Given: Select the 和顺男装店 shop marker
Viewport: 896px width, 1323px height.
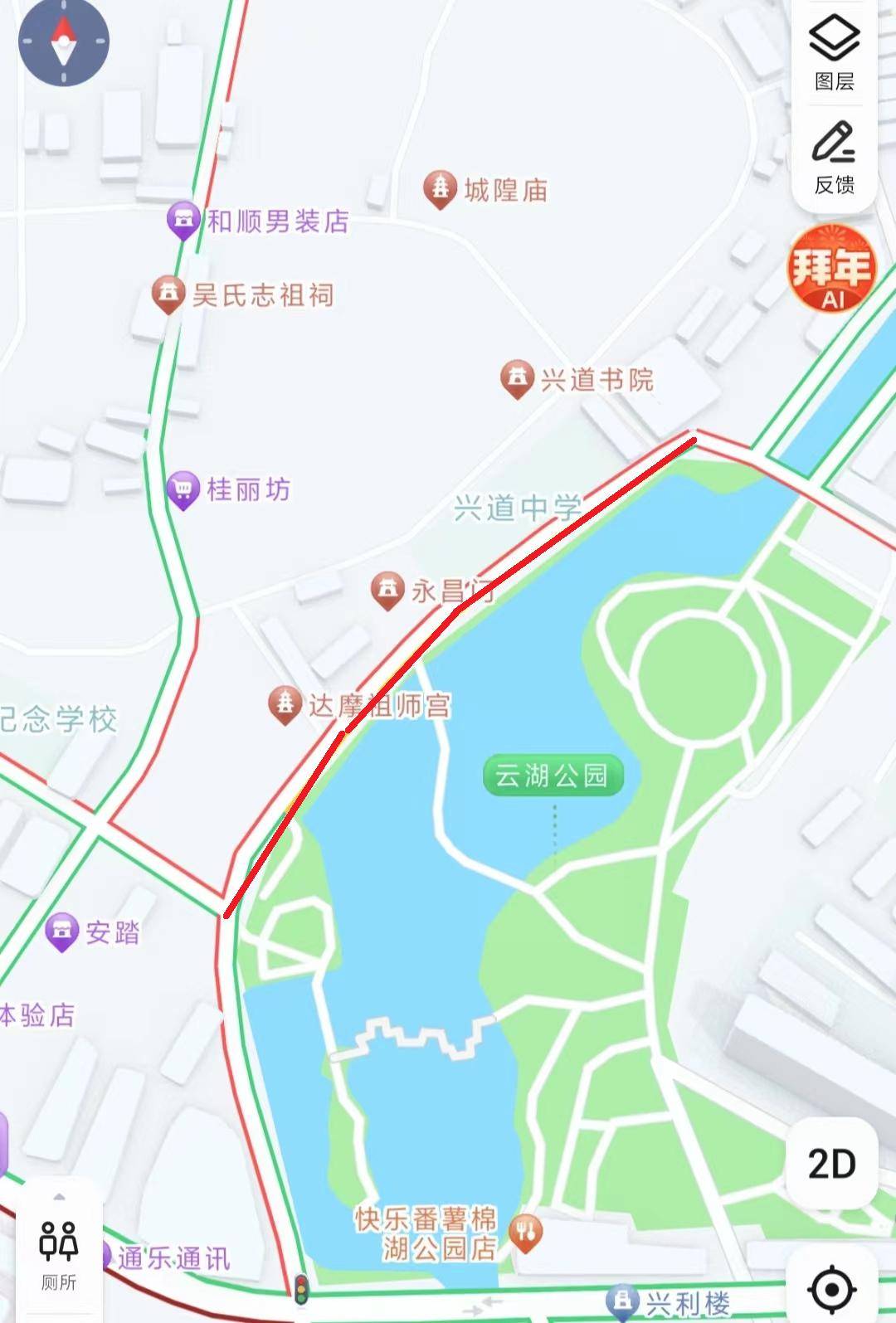Looking at the screenshot, I should (x=184, y=221).
